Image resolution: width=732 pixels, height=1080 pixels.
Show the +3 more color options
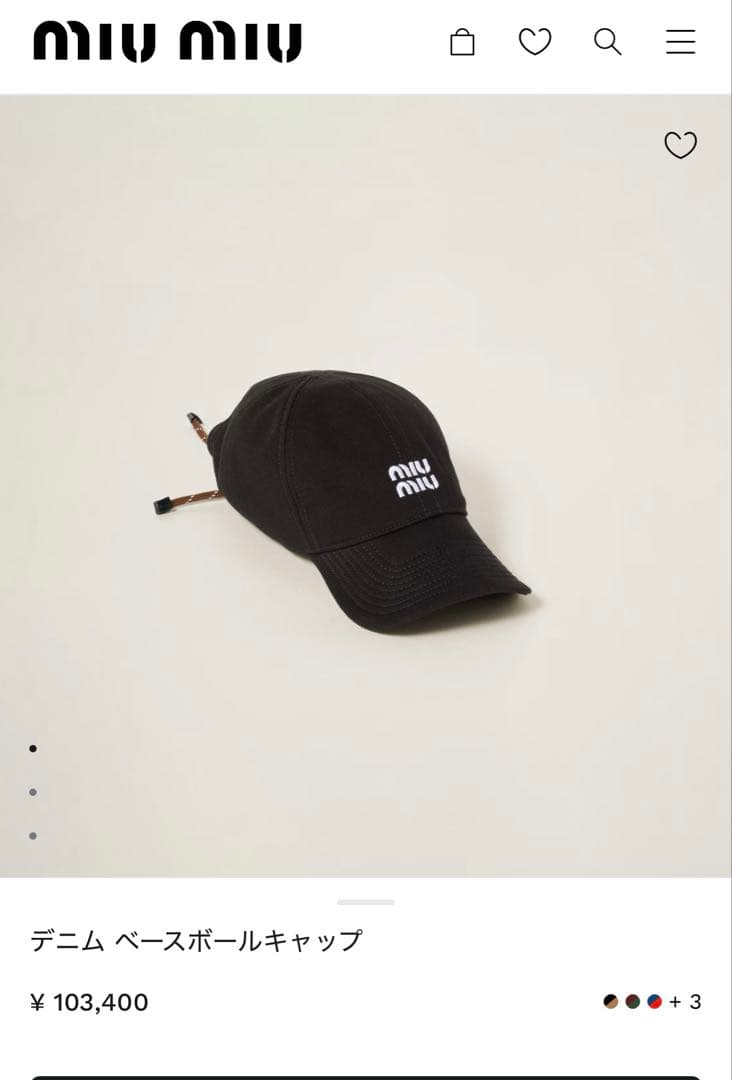[x=686, y=1002]
